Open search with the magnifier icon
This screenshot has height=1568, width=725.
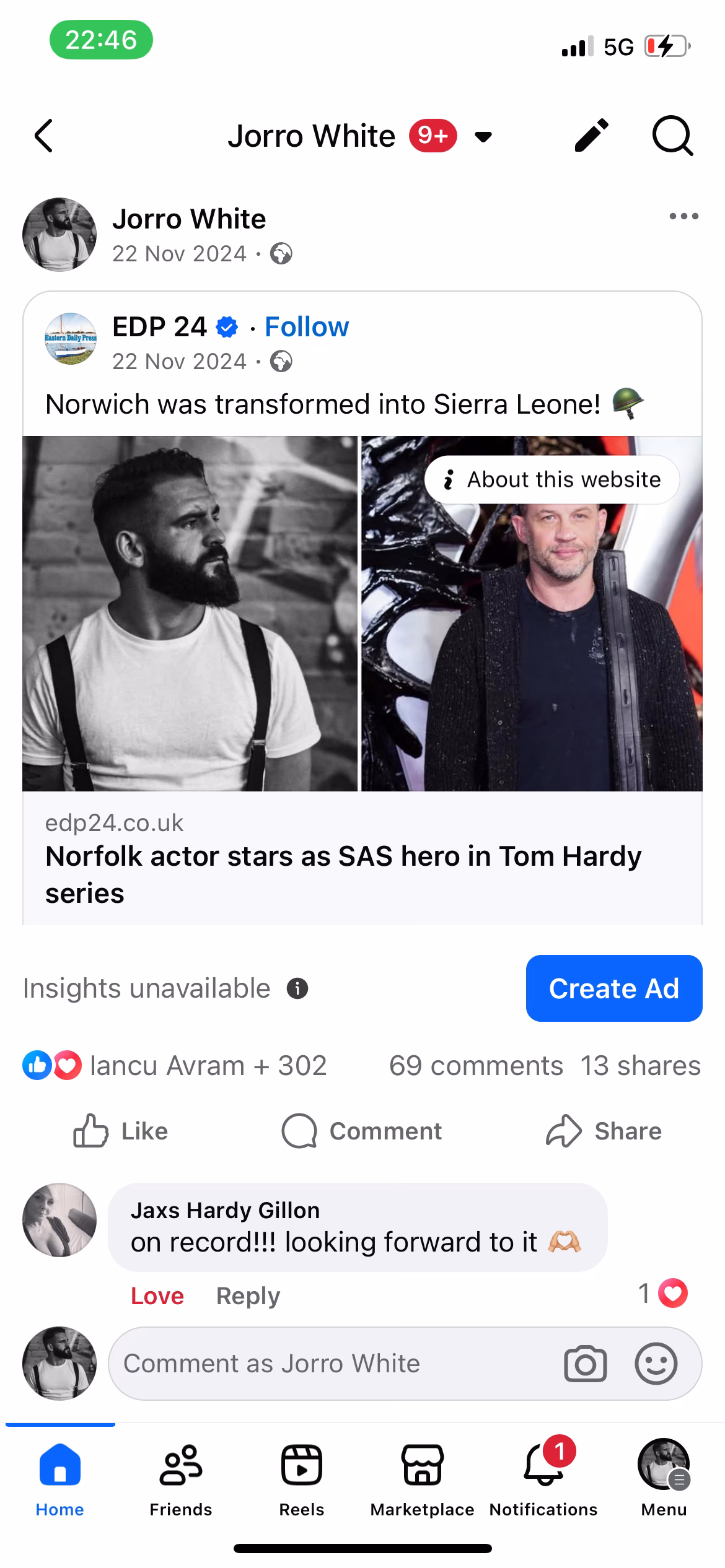672,136
